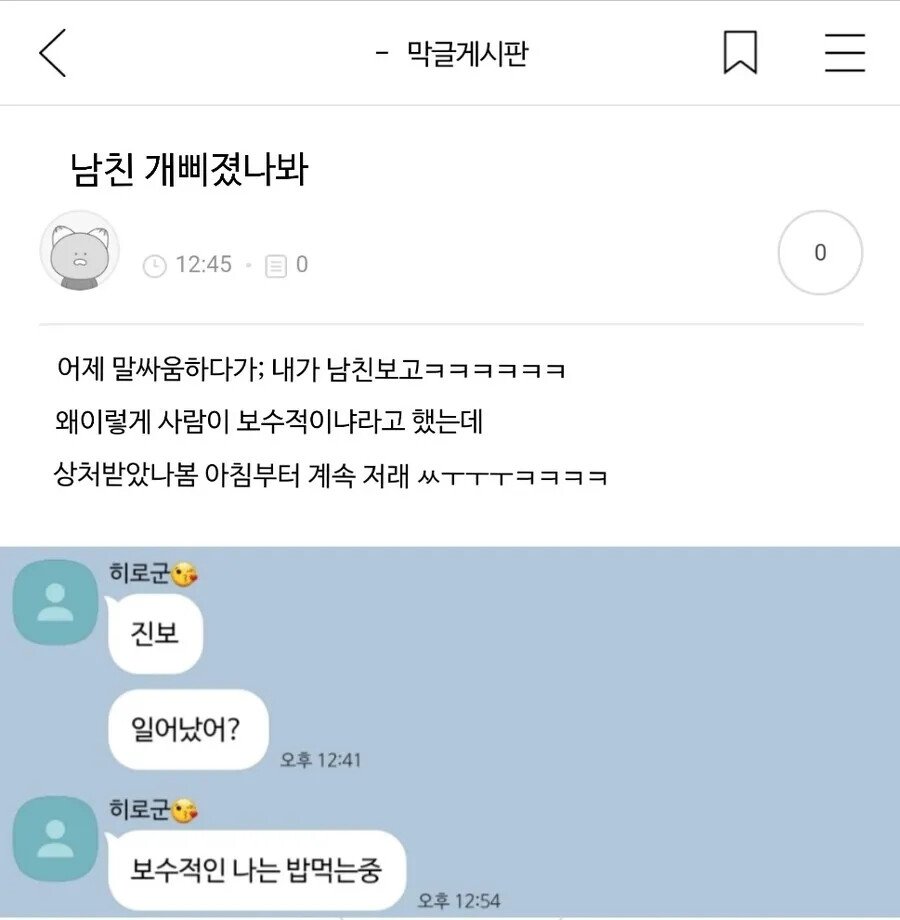Tap the cat profile avatar of the author
This screenshot has width=900, height=920.
(x=80, y=250)
